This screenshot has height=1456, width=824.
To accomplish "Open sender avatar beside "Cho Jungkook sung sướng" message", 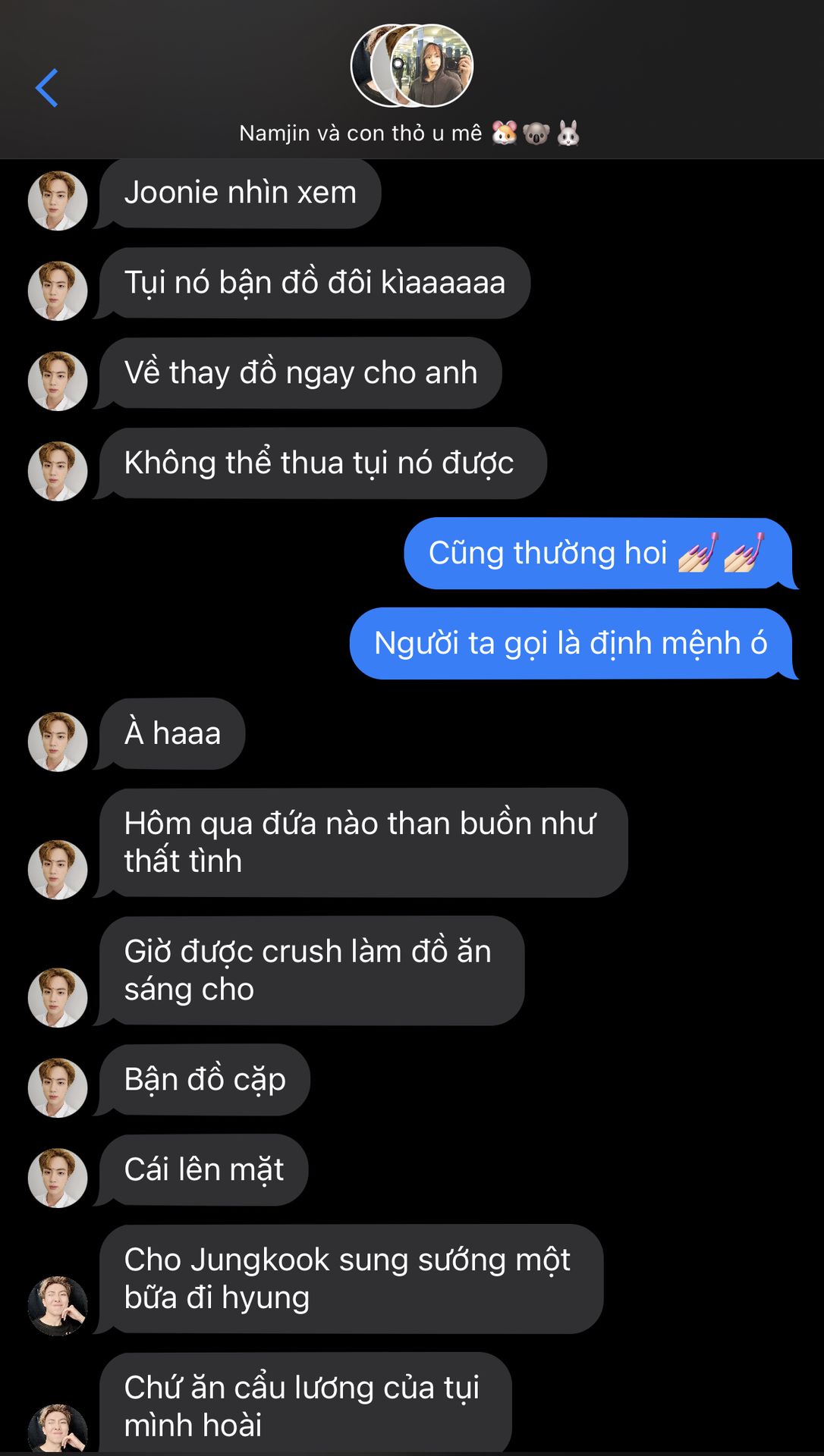I will (x=58, y=1305).
